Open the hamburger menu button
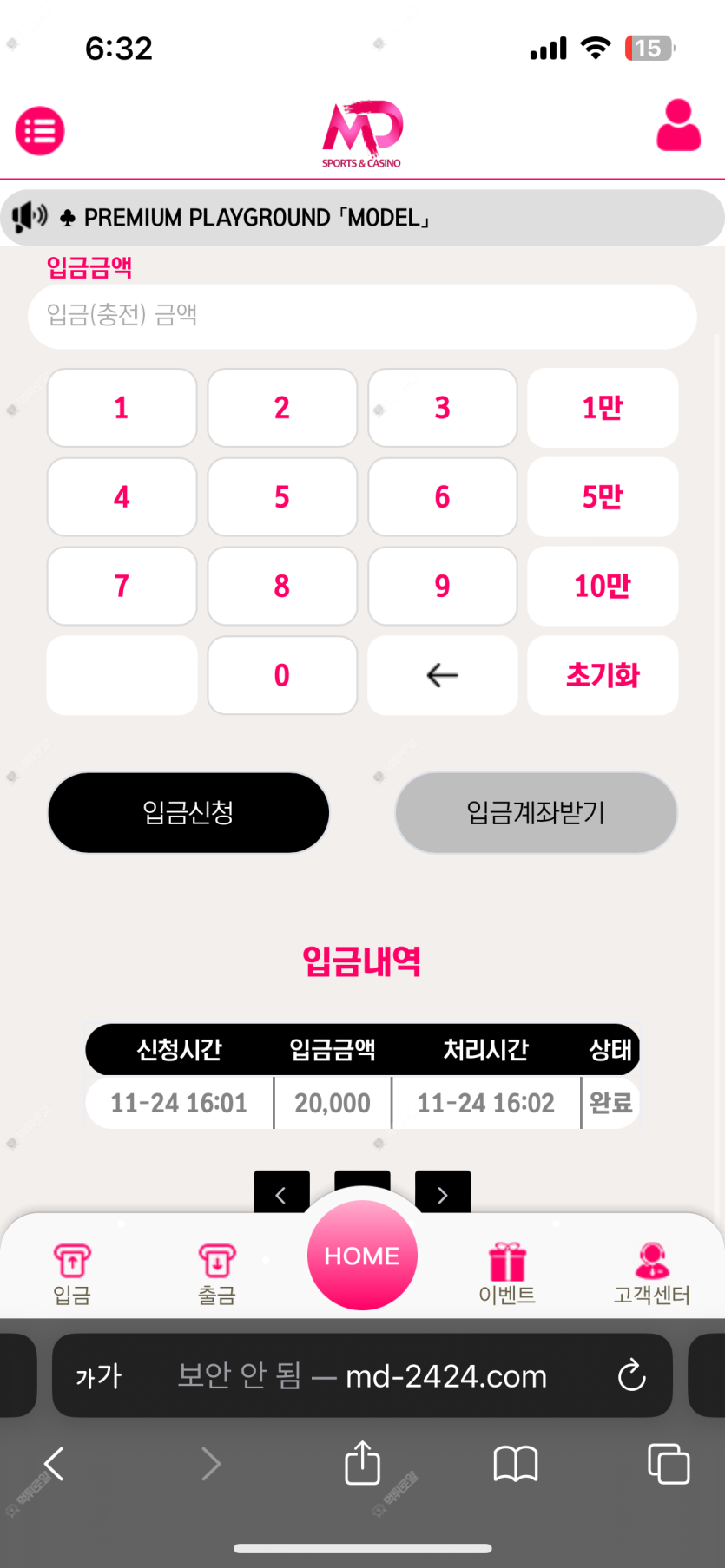The width and height of the screenshot is (725, 1568). [40, 131]
